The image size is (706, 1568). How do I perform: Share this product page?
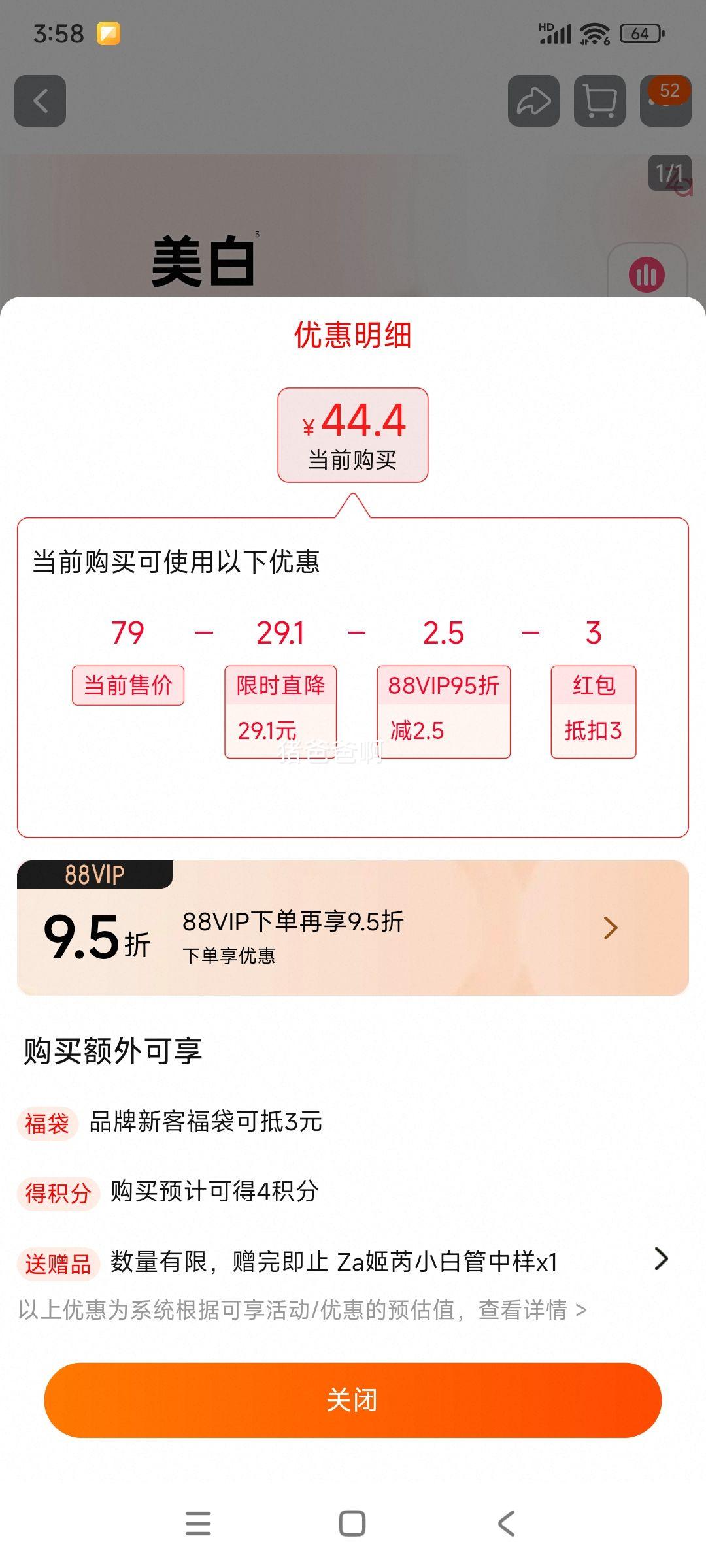(533, 101)
